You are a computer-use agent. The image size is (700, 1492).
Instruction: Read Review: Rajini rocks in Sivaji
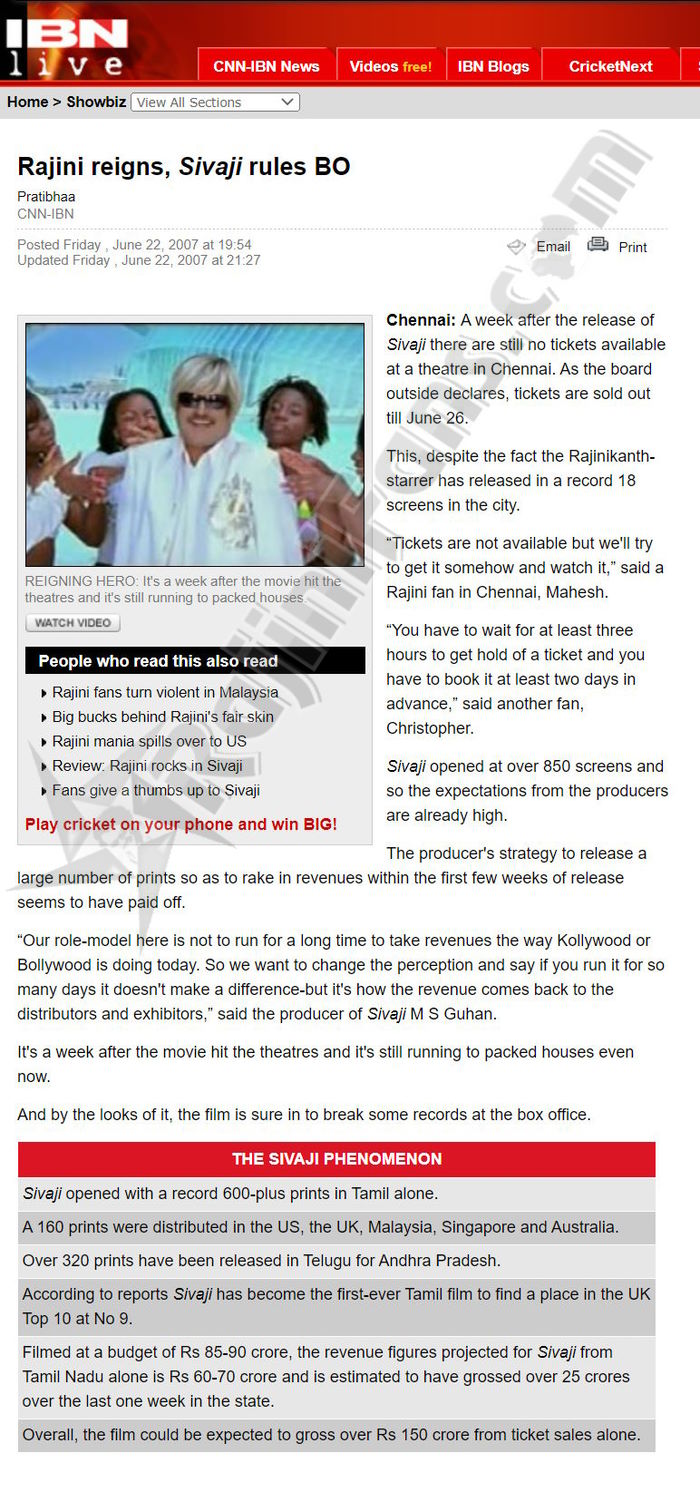click(147, 766)
